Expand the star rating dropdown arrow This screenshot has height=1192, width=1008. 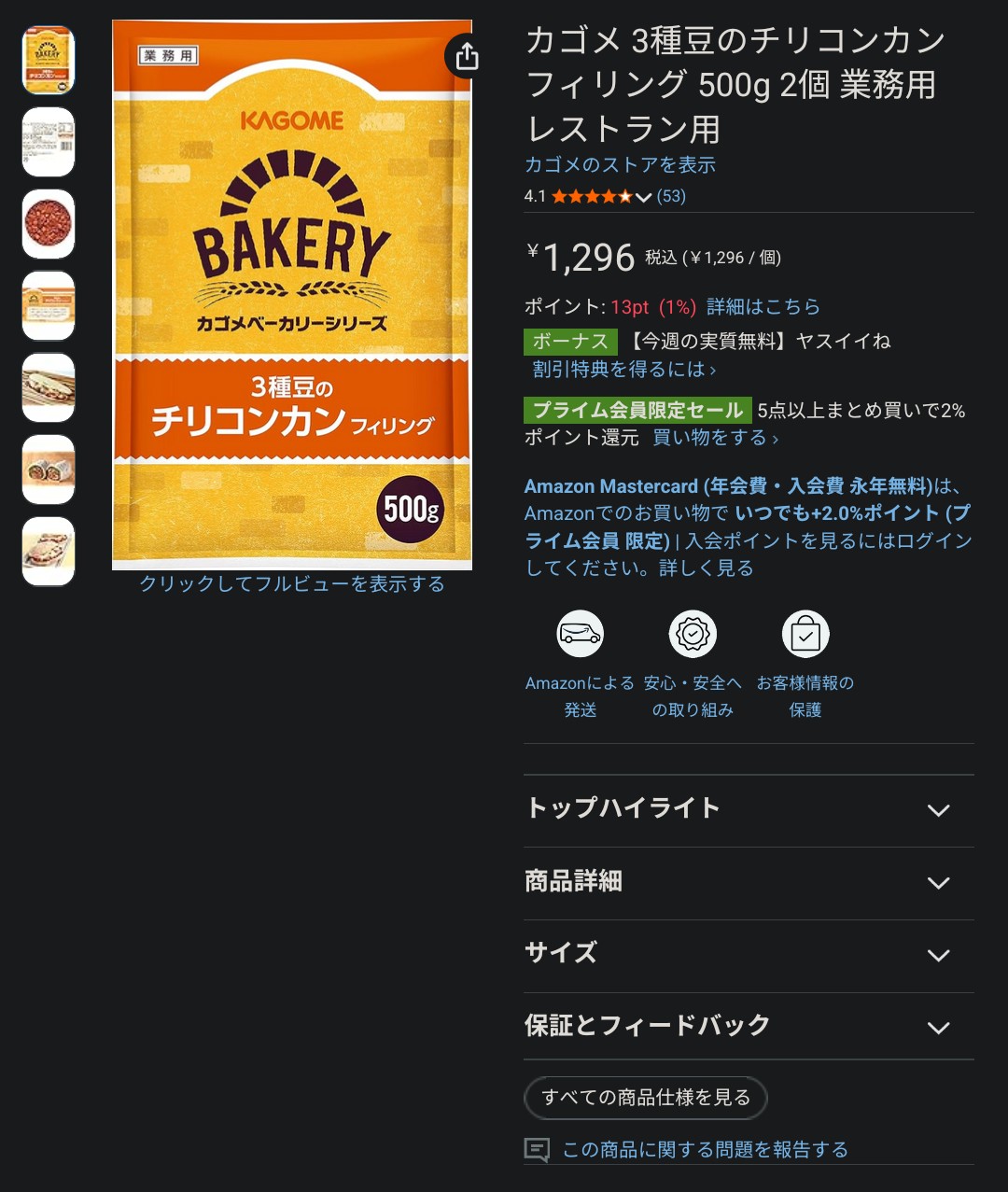(x=643, y=197)
